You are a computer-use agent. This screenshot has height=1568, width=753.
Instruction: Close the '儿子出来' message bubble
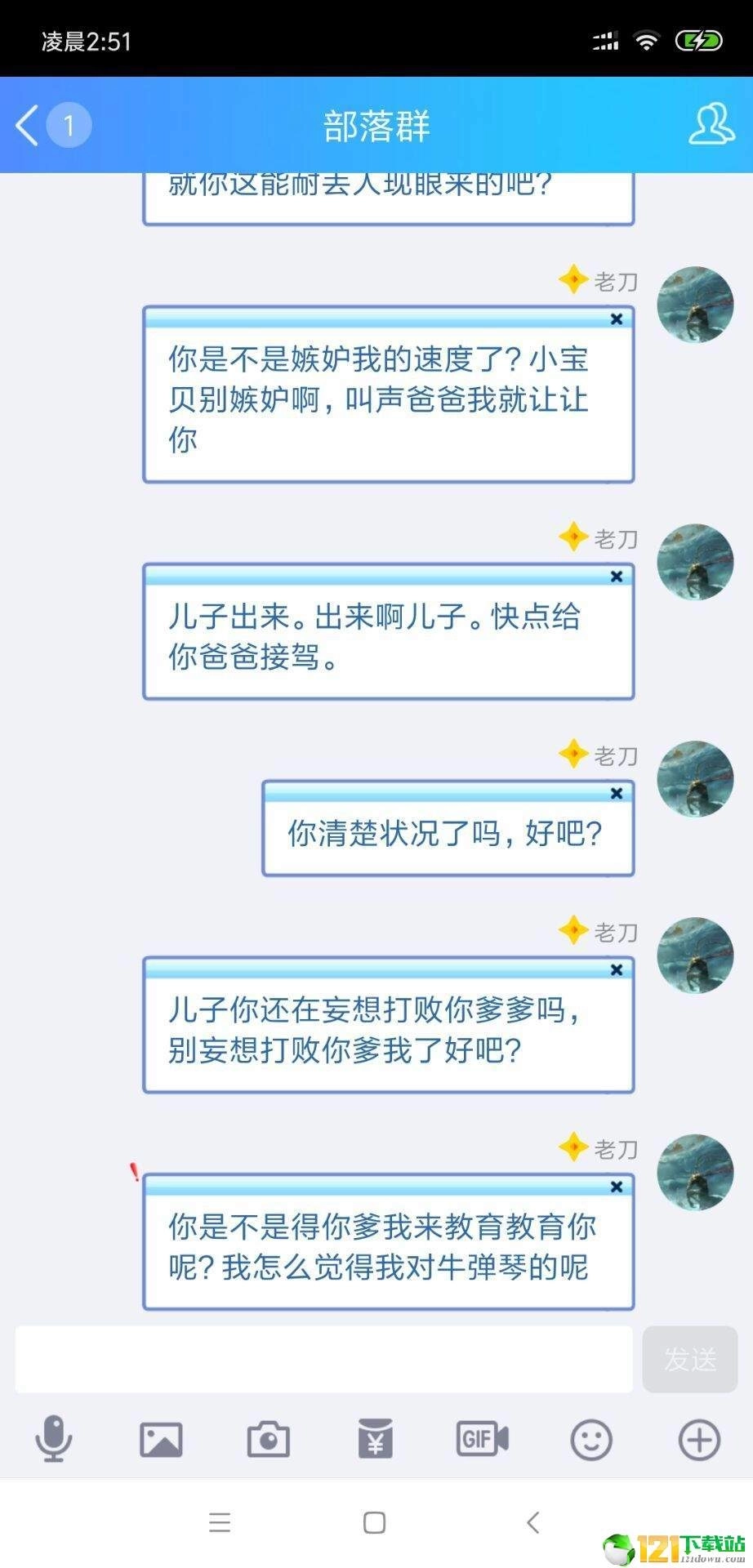click(615, 576)
